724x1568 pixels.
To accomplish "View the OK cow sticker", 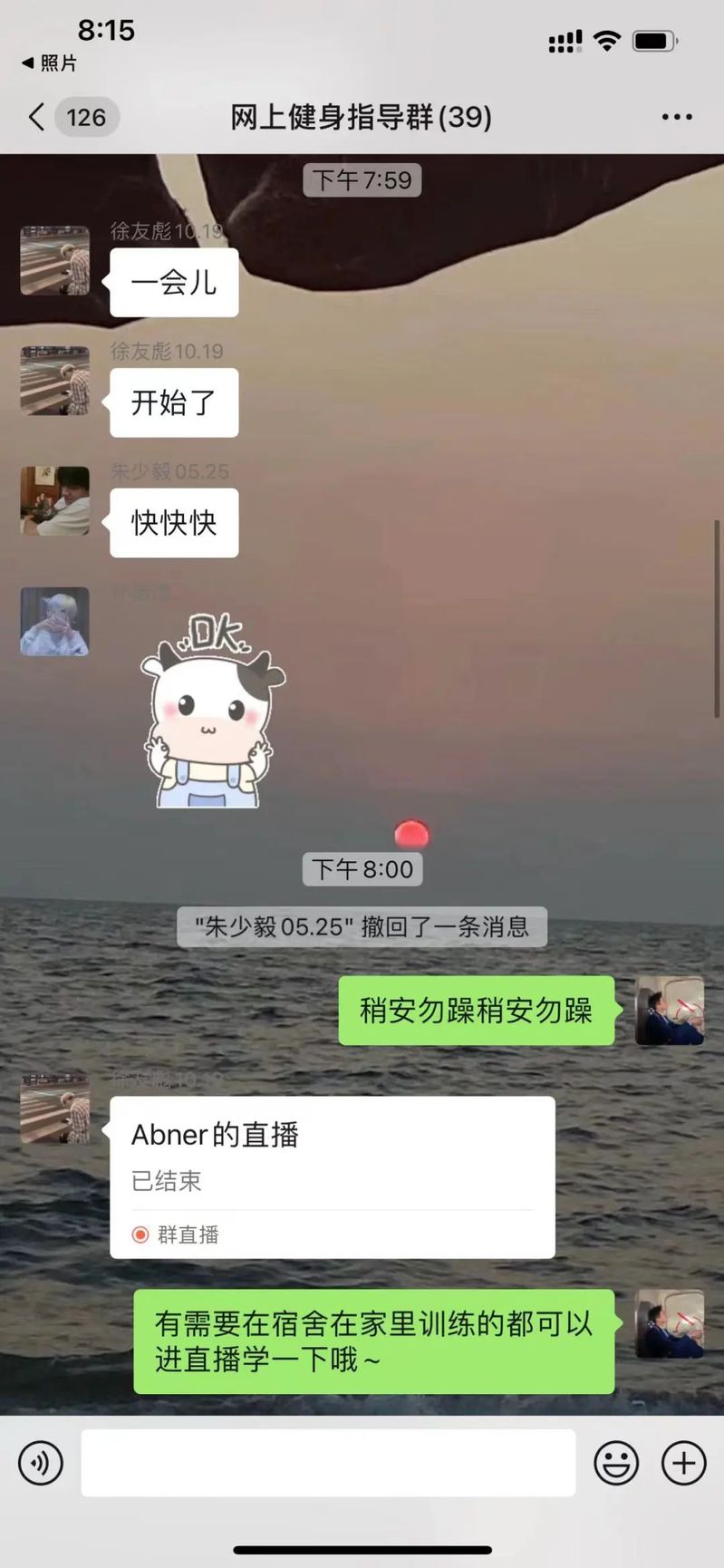I will pos(214,713).
